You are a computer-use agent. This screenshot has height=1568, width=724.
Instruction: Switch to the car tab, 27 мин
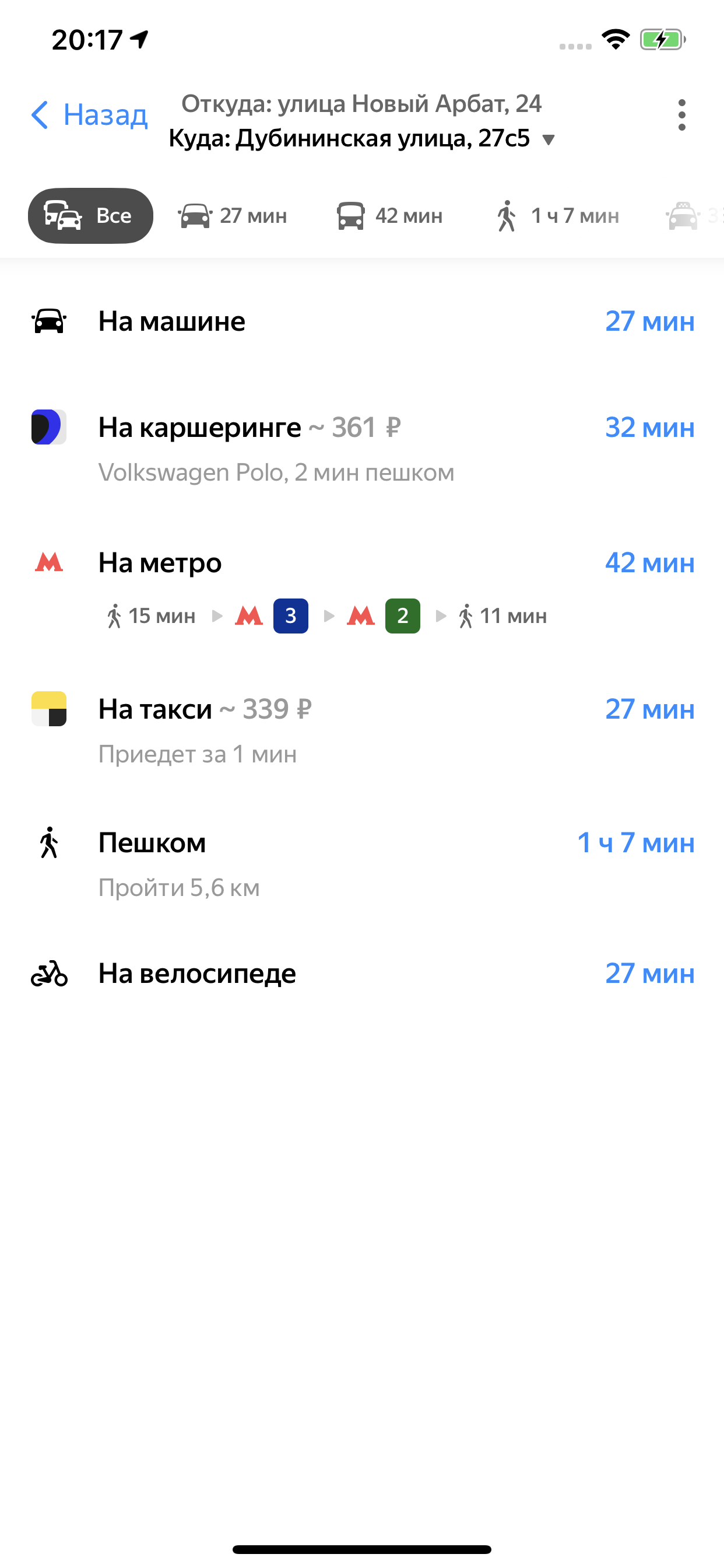233,216
